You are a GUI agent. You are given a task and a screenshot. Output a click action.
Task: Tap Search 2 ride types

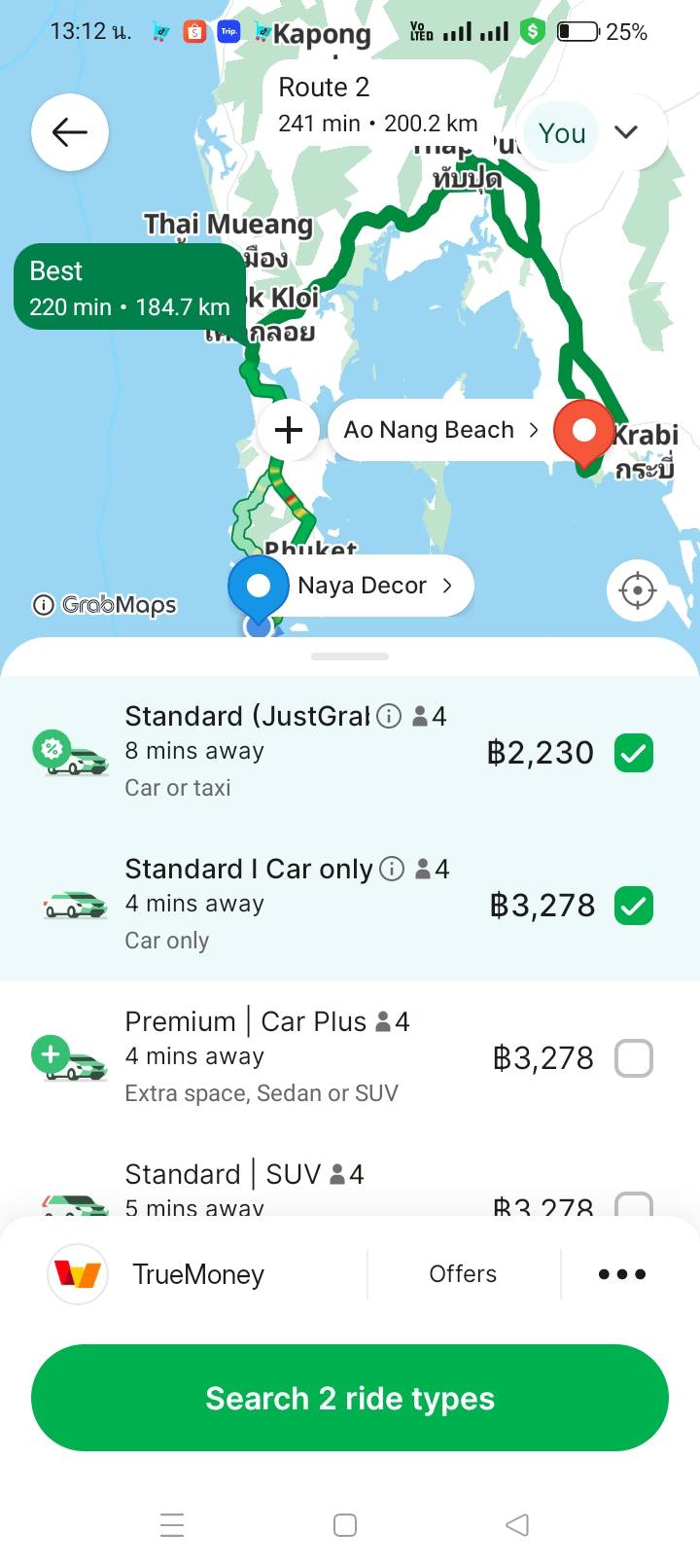tap(350, 1399)
